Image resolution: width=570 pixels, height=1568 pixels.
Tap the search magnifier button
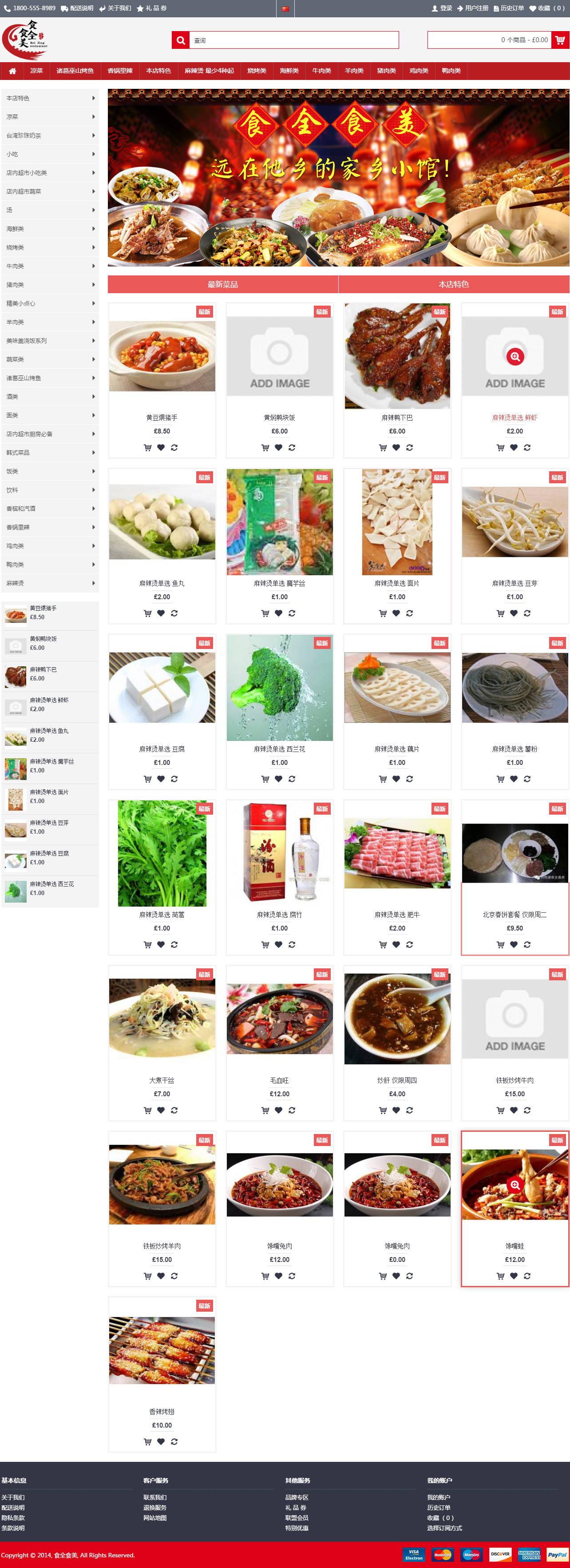coord(181,40)
